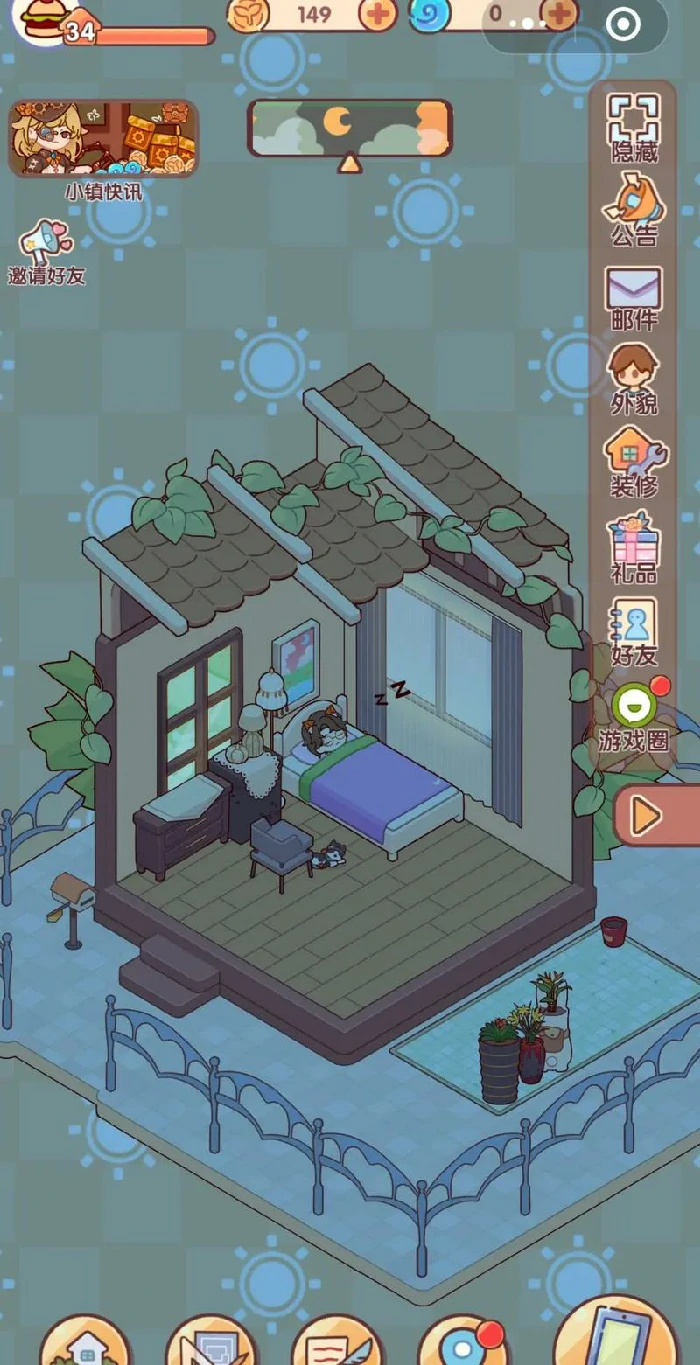This screenshot has height=1365, width=700.
Task: Open the 礼品 gifts menu
Action: point(635,550)
